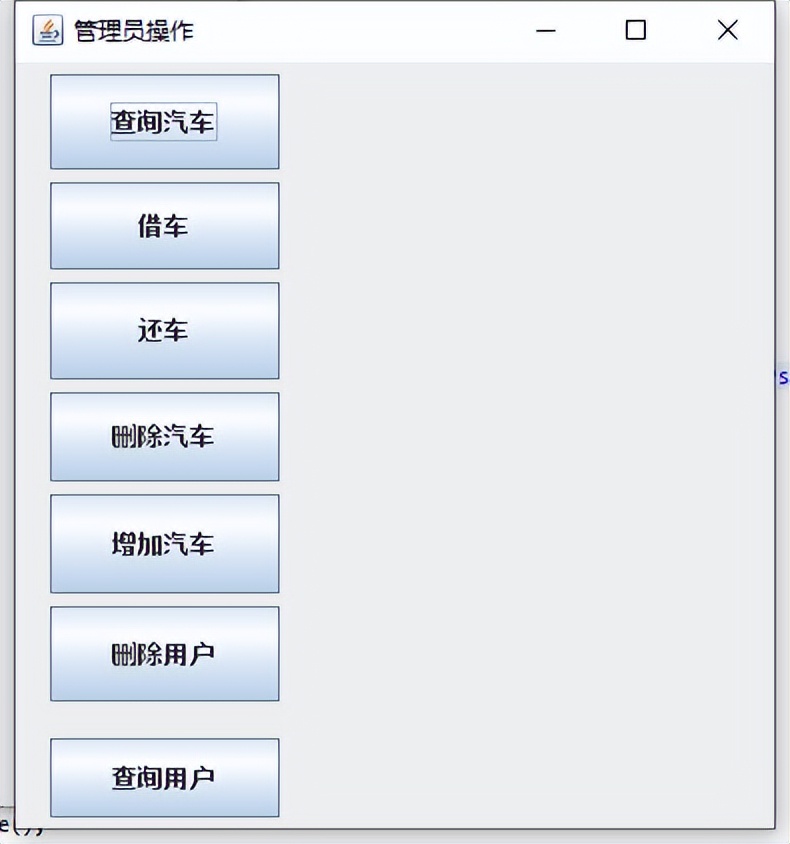Minimize the 管理员操作 window
This screenshot has width=790, height=844.
[x=545, y=31]
